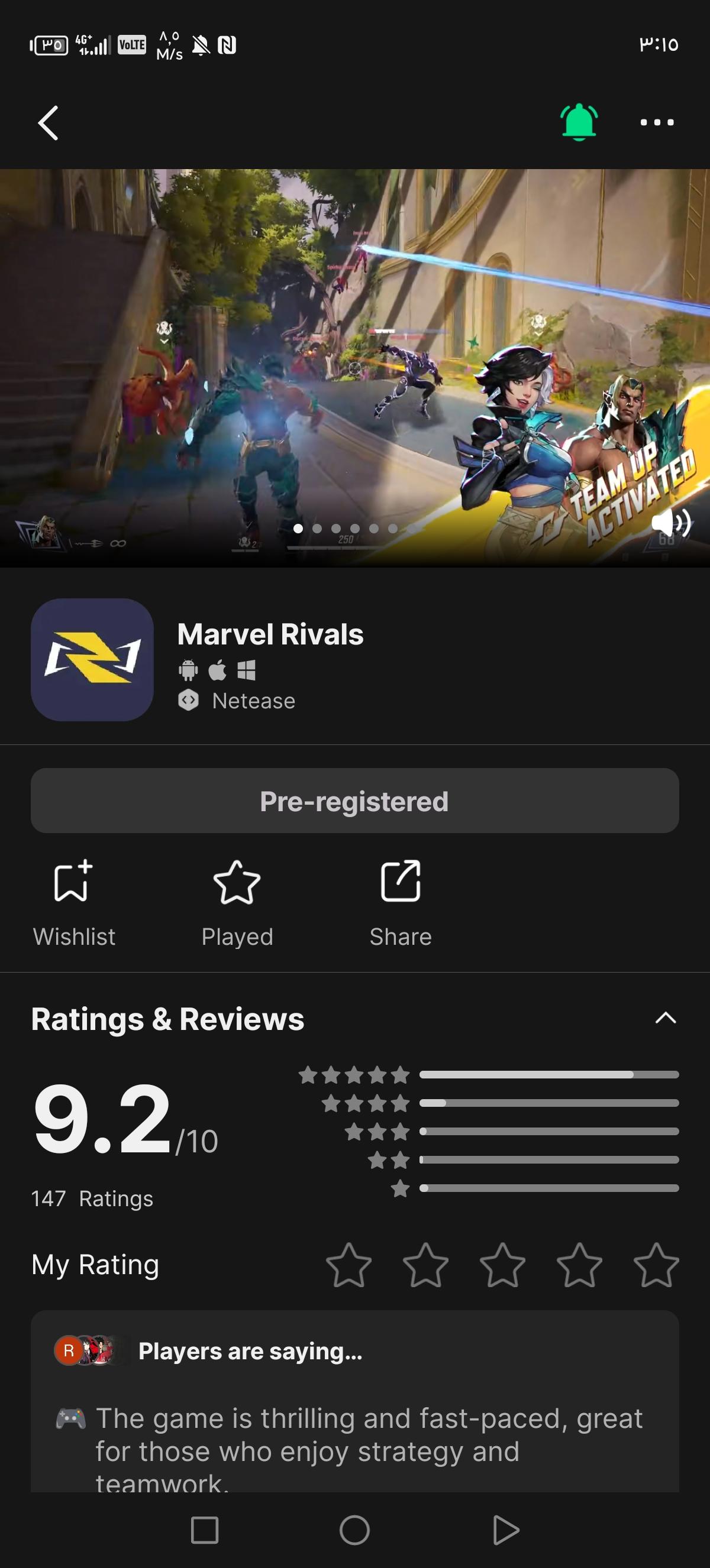Rate the game five stars in My Rating
Screen dimensions: 710x1568
[x=656, y=1265]
